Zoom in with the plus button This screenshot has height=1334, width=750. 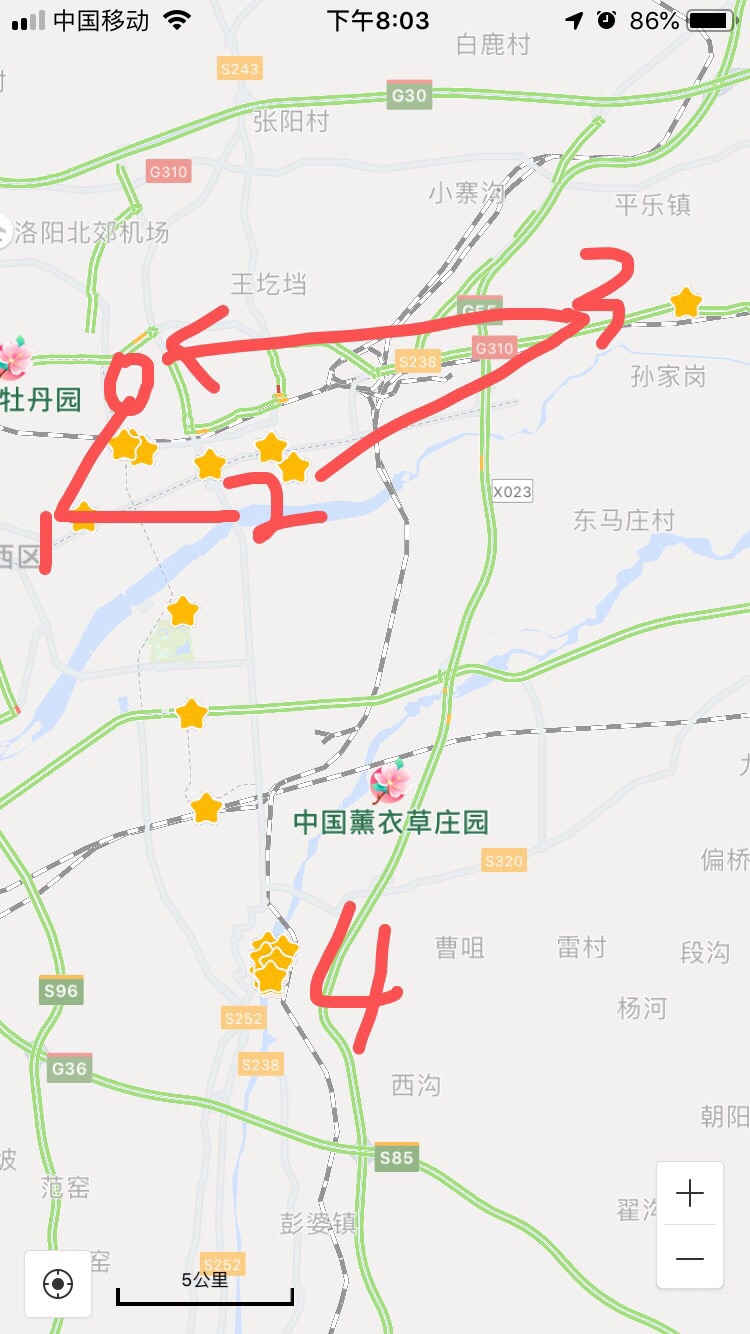pyautogui.click(x=690, y=1193)
